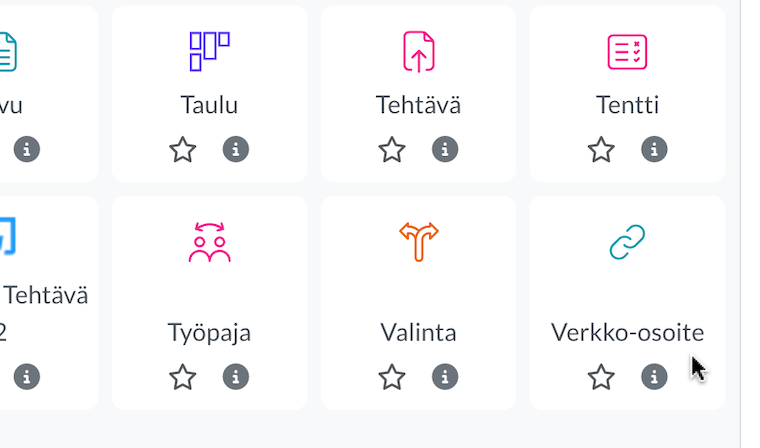Favourite the Työpaja activity

click(183, 377)
